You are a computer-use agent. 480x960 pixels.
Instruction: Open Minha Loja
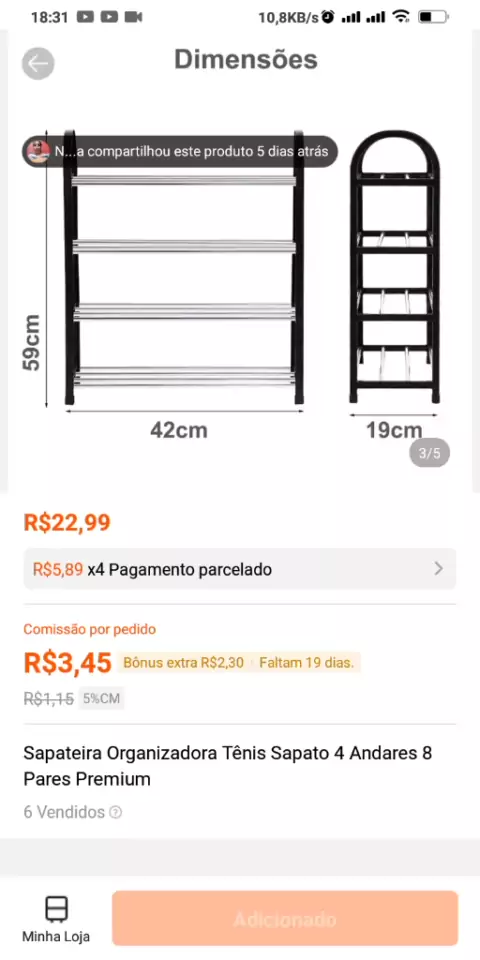coord(56,920)
